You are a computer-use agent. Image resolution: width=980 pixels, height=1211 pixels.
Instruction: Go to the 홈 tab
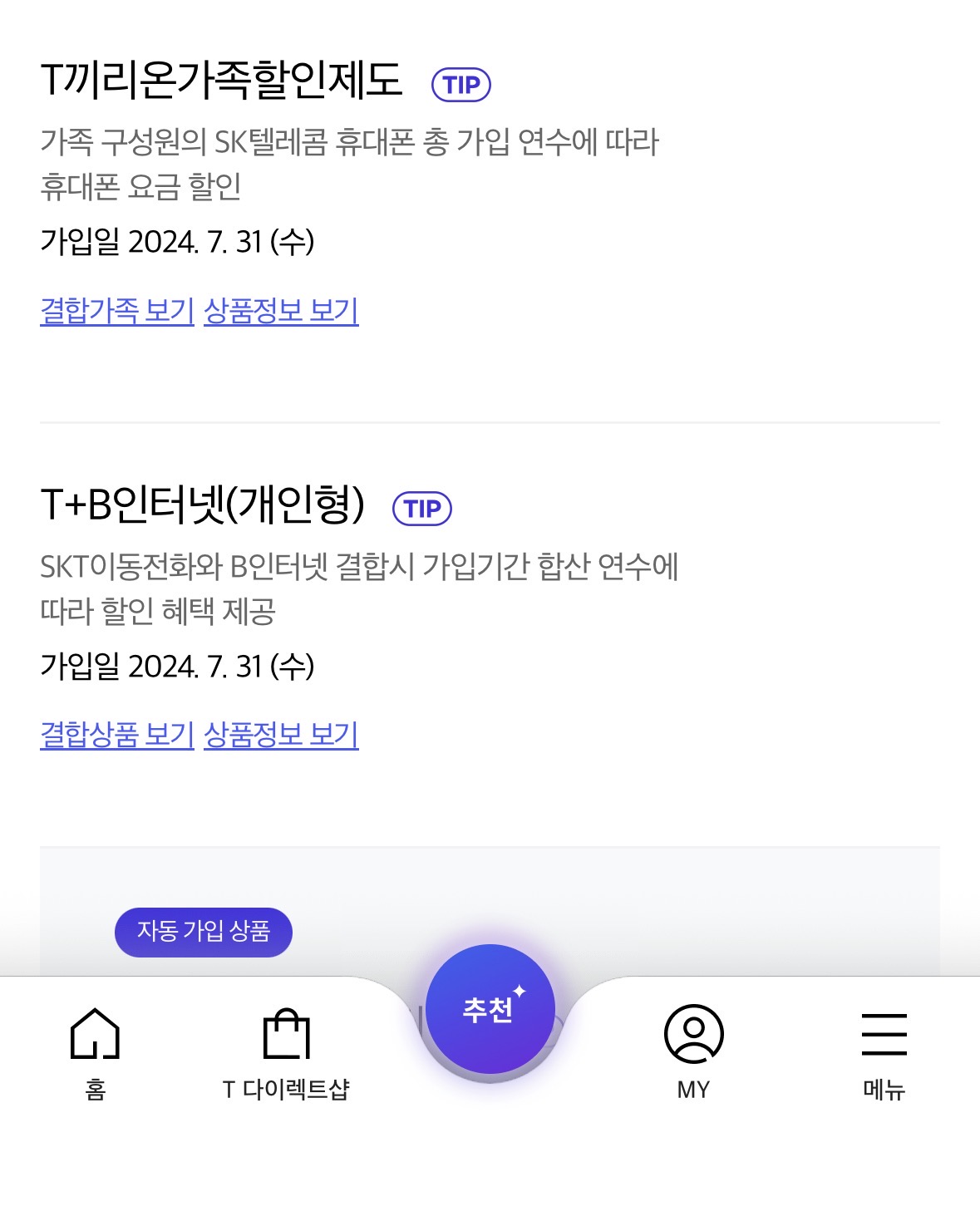[x=96, y=1051]
